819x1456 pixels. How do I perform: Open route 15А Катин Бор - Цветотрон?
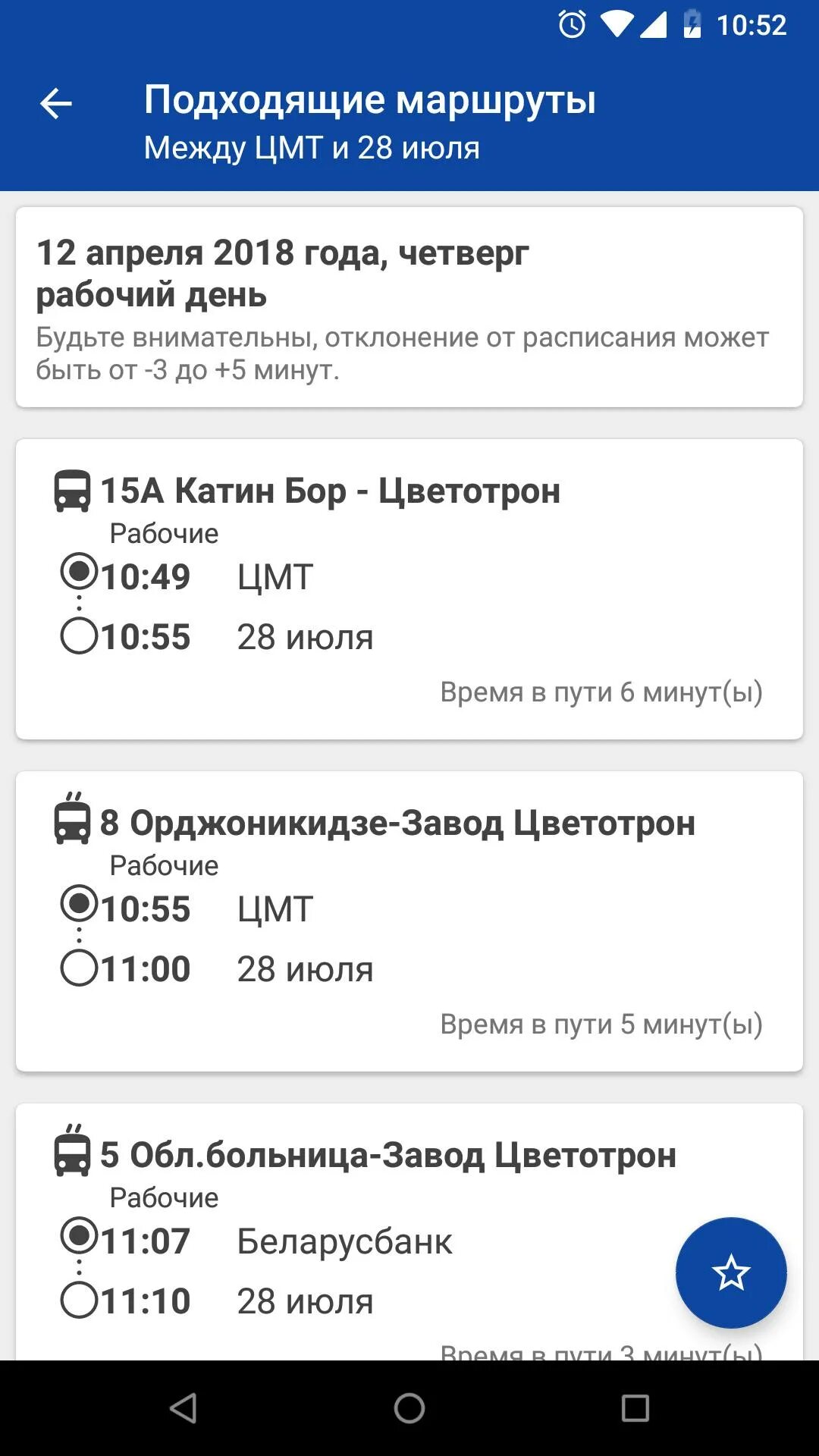[x=409, y=589]
